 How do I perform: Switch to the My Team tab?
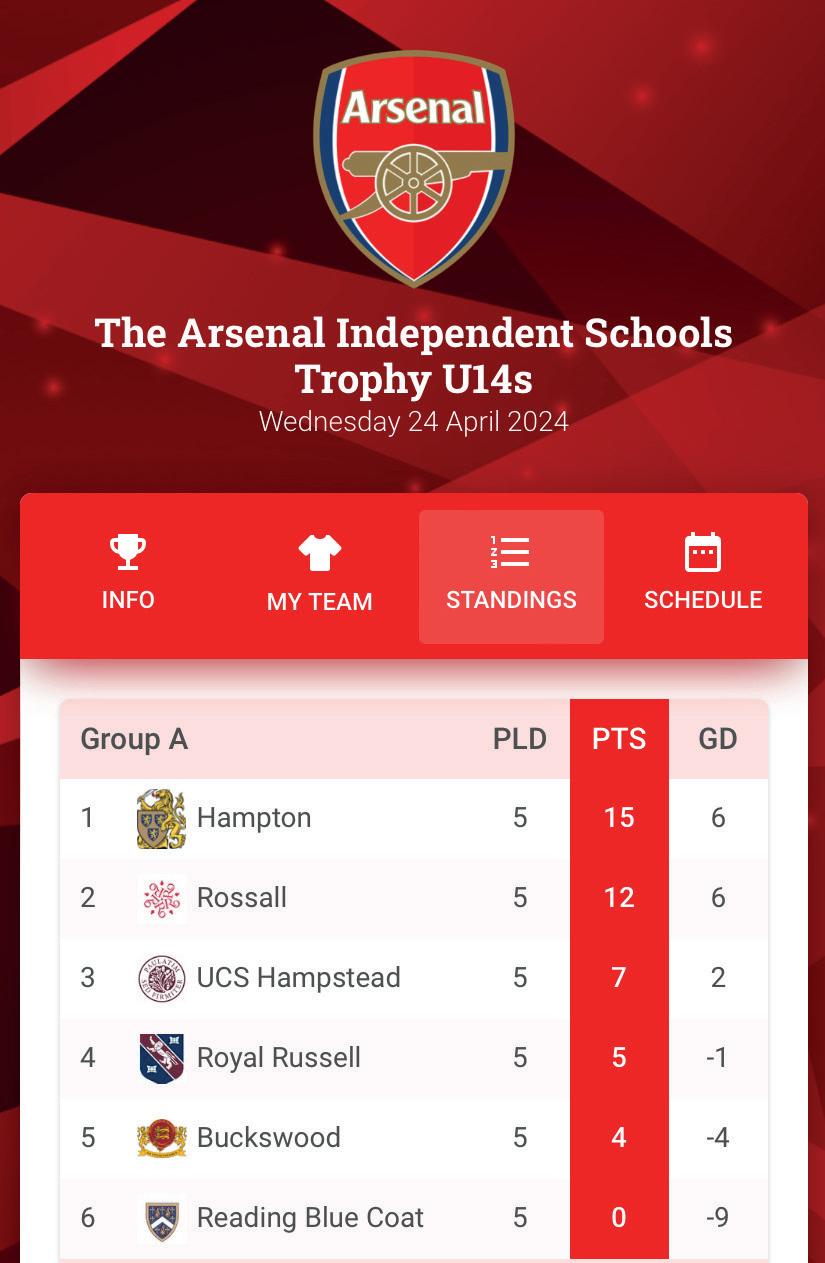click(319, 576)
